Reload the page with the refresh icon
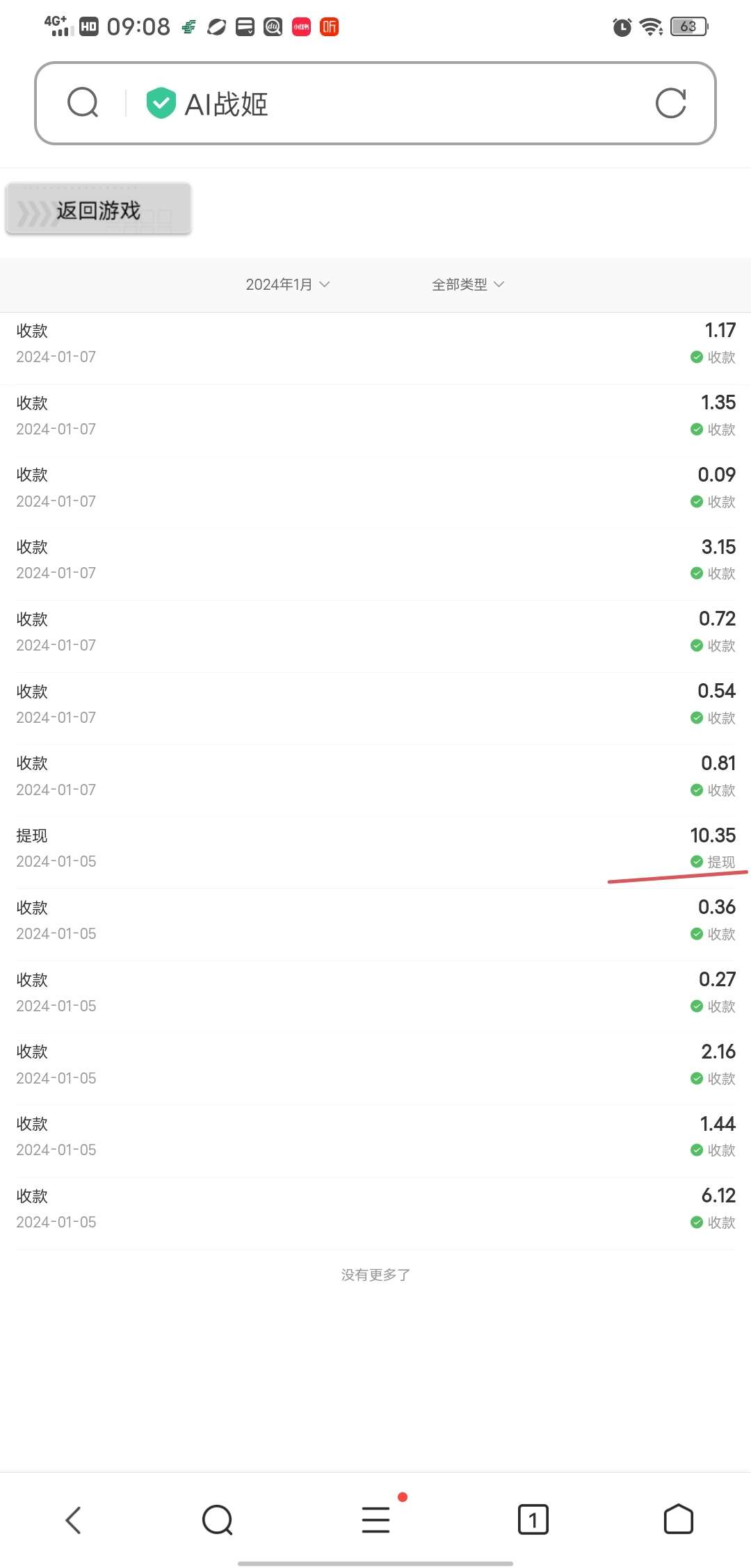 670,104
